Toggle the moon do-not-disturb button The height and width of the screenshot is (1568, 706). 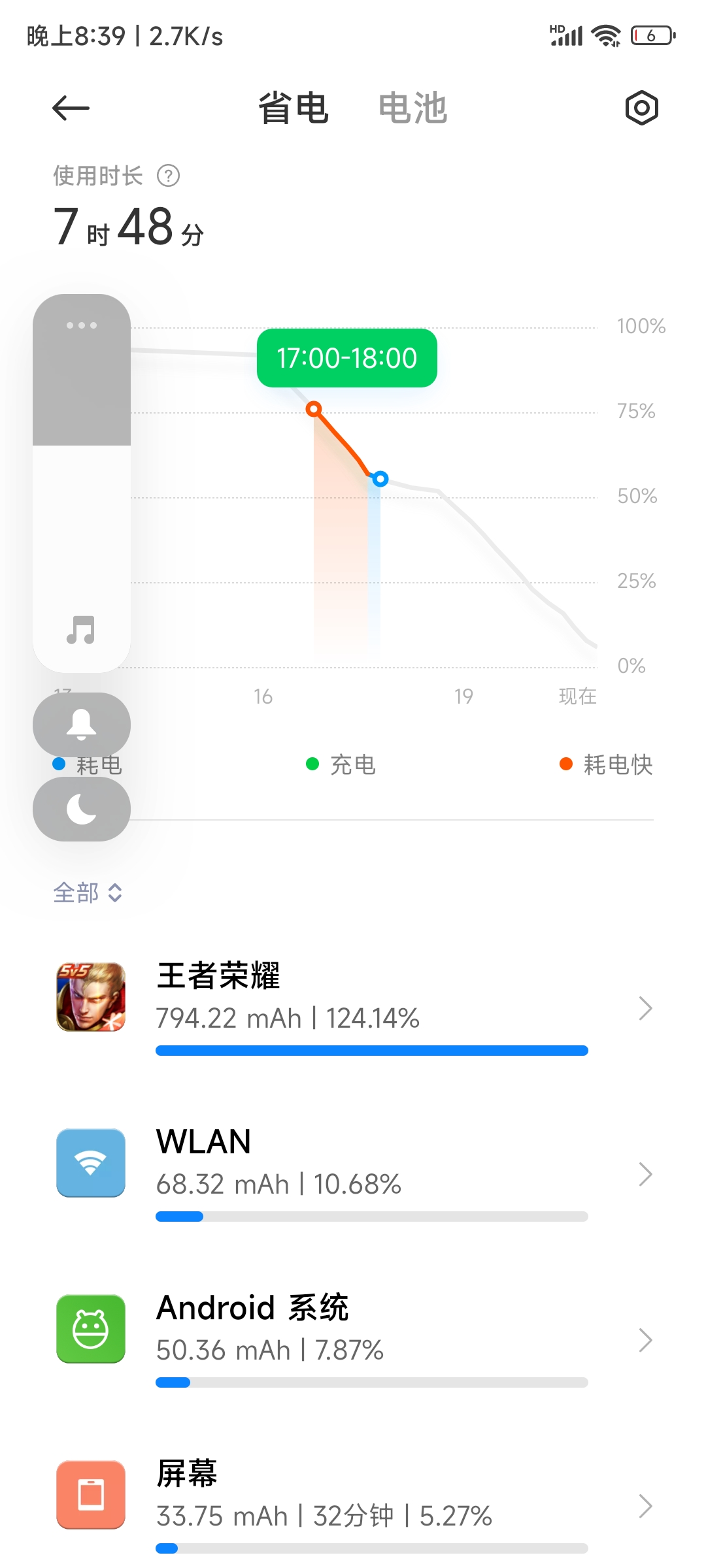82,809
